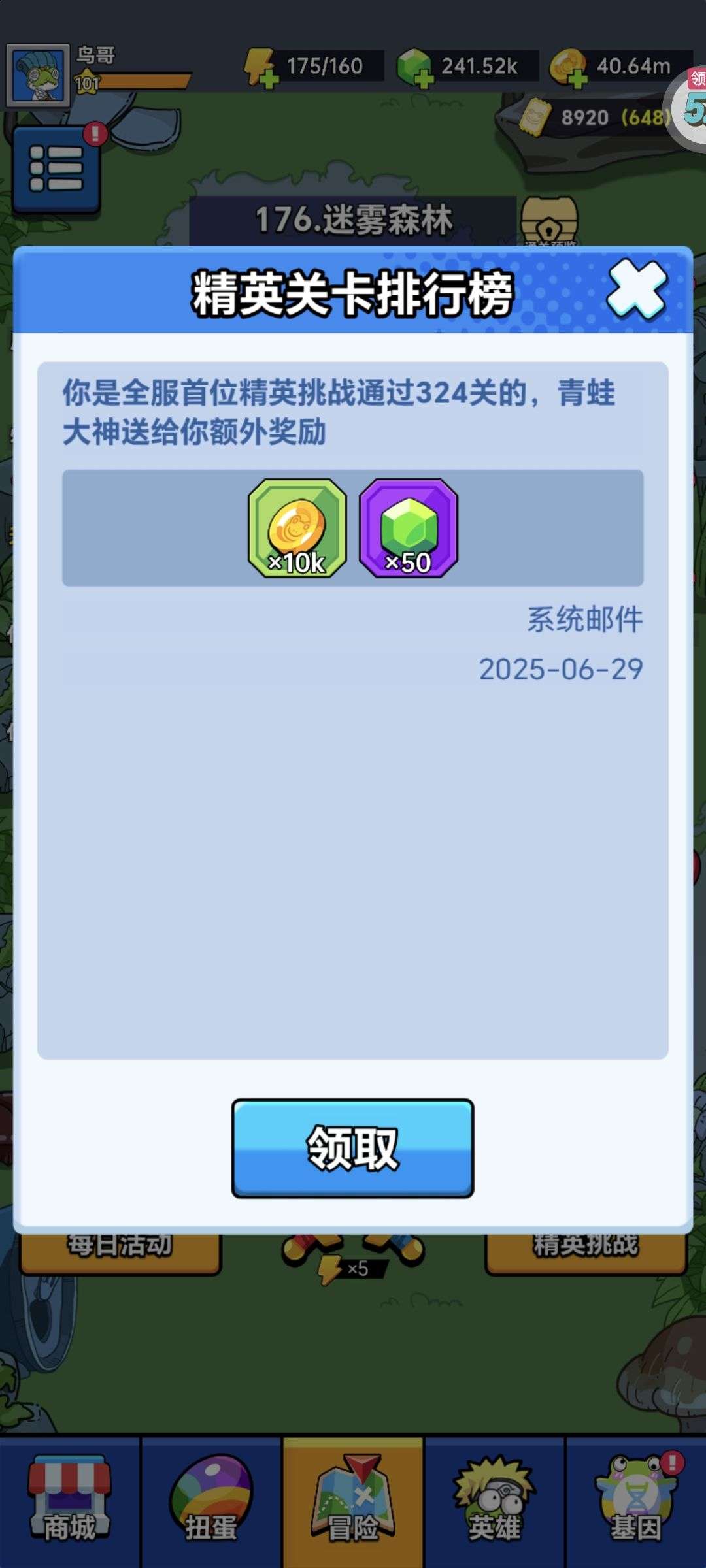Close the 精英关卡排行榜 dialog

(x=636, y=289)
